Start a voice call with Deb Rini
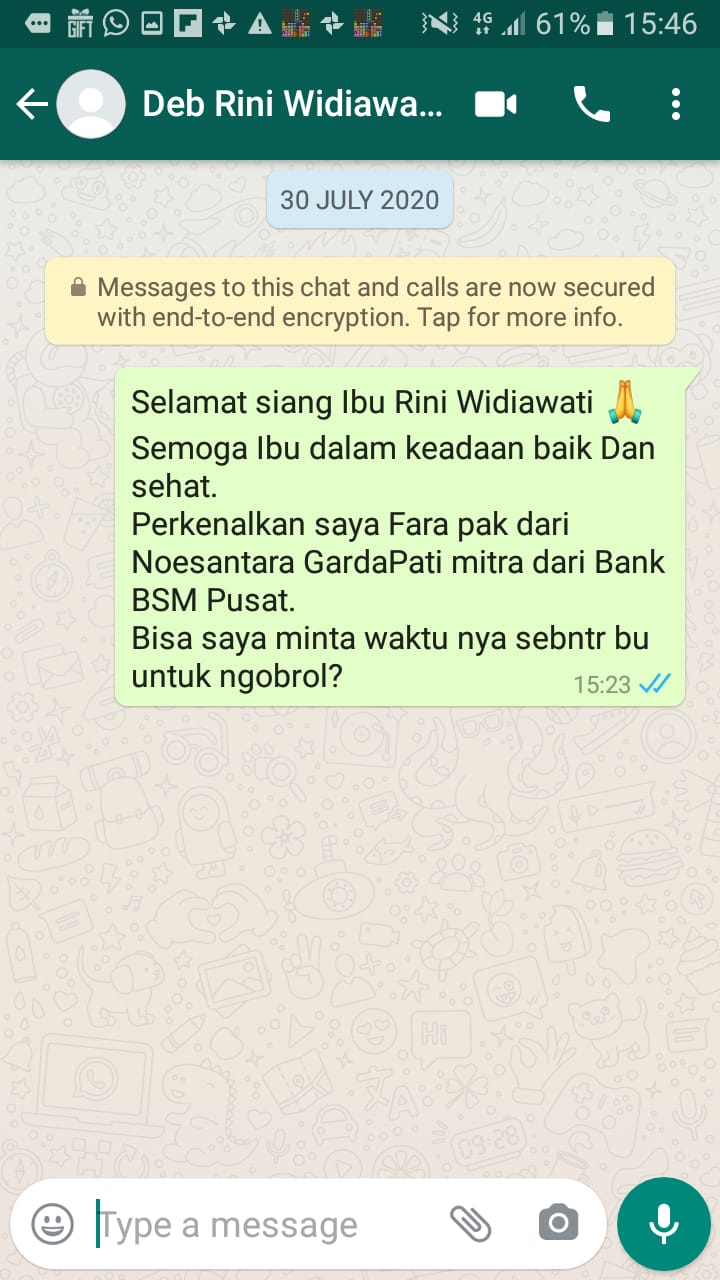 591,104
